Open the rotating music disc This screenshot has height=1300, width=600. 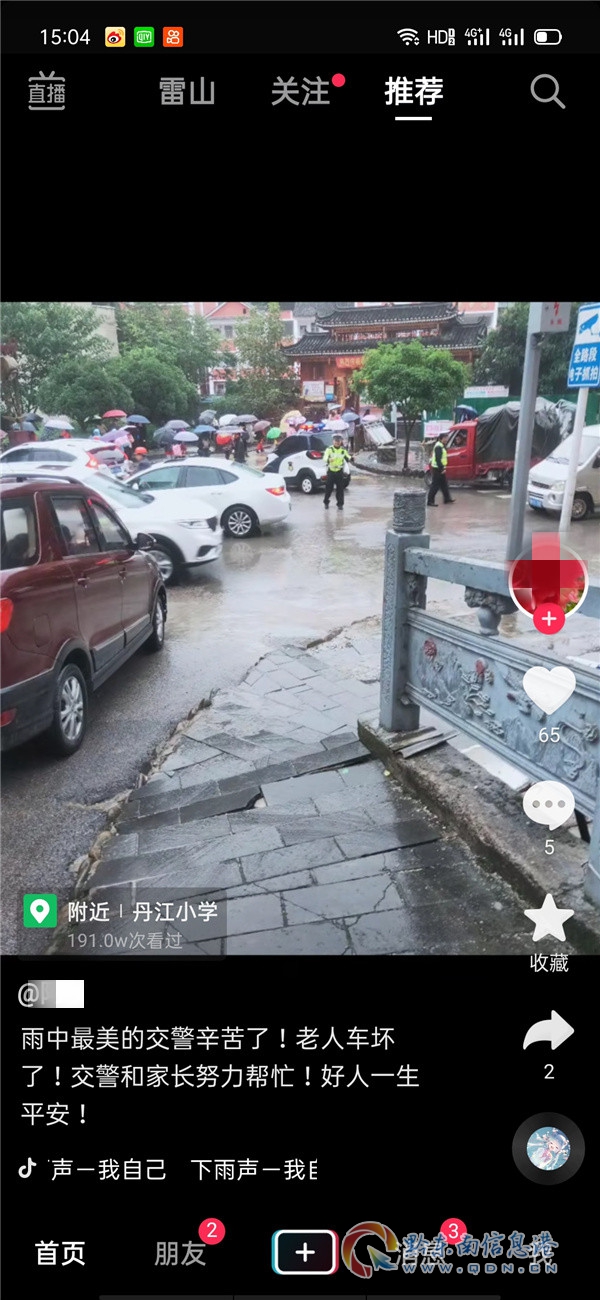tap(548, 1148)
